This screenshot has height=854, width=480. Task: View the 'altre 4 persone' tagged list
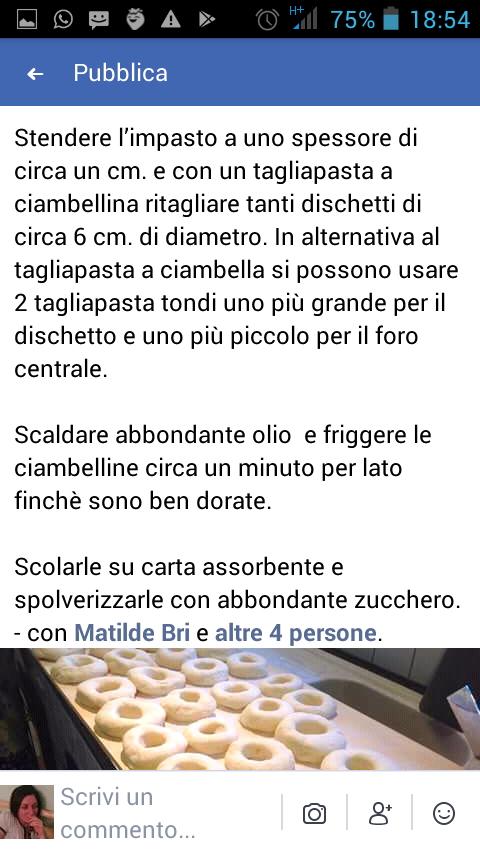point(296,633)
